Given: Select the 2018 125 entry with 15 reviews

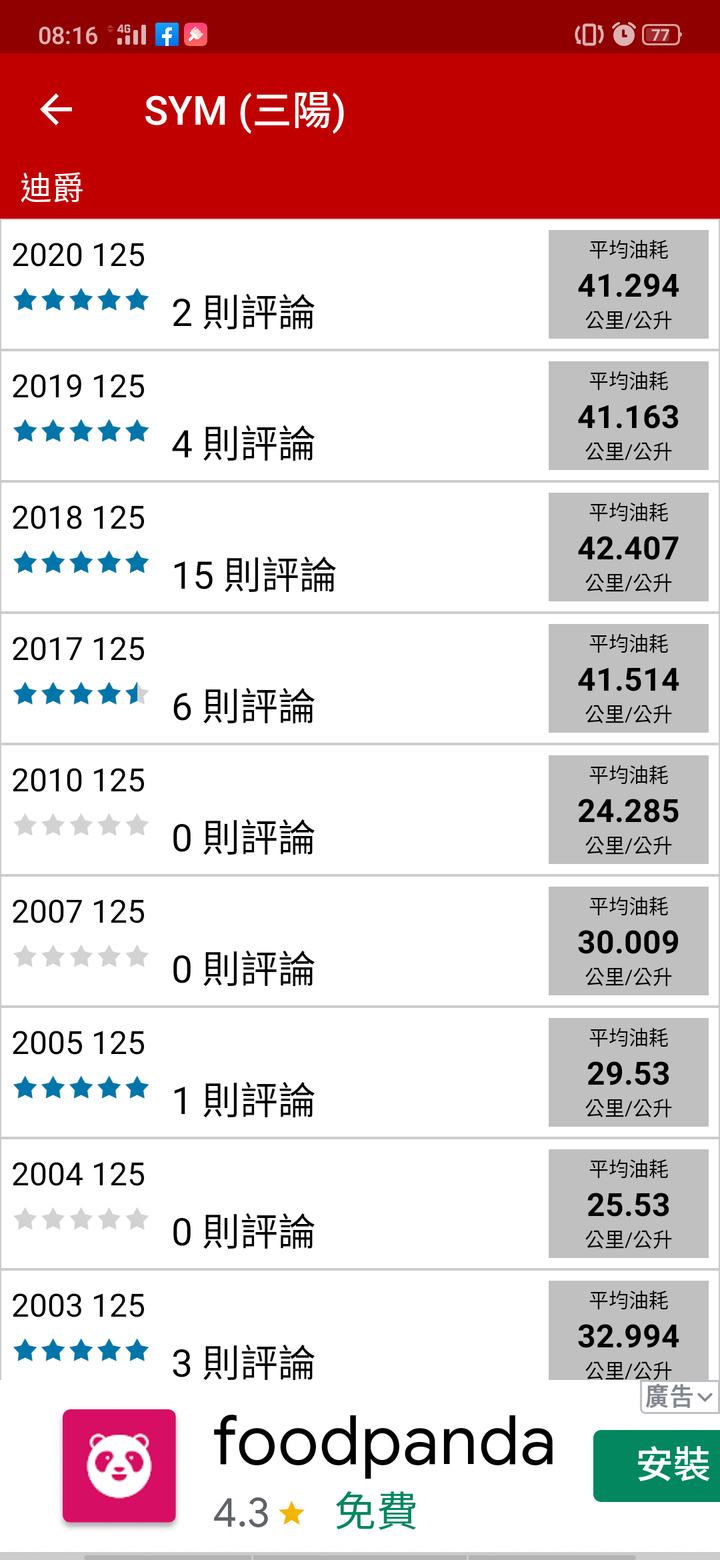Looking at the screenshot, I should click(x=360, y=547).
